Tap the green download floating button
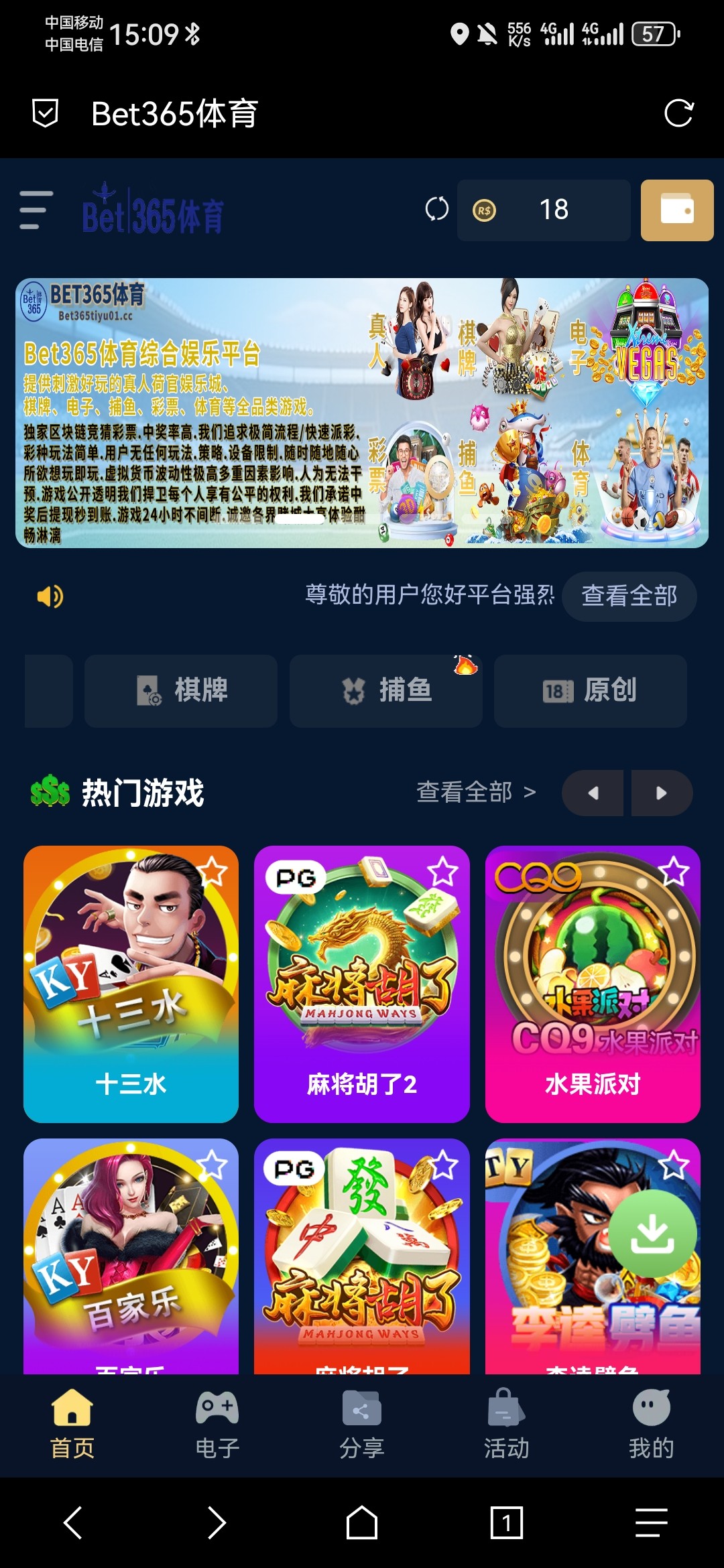This screenshot has width=724, height=1568. (652, 1234)
